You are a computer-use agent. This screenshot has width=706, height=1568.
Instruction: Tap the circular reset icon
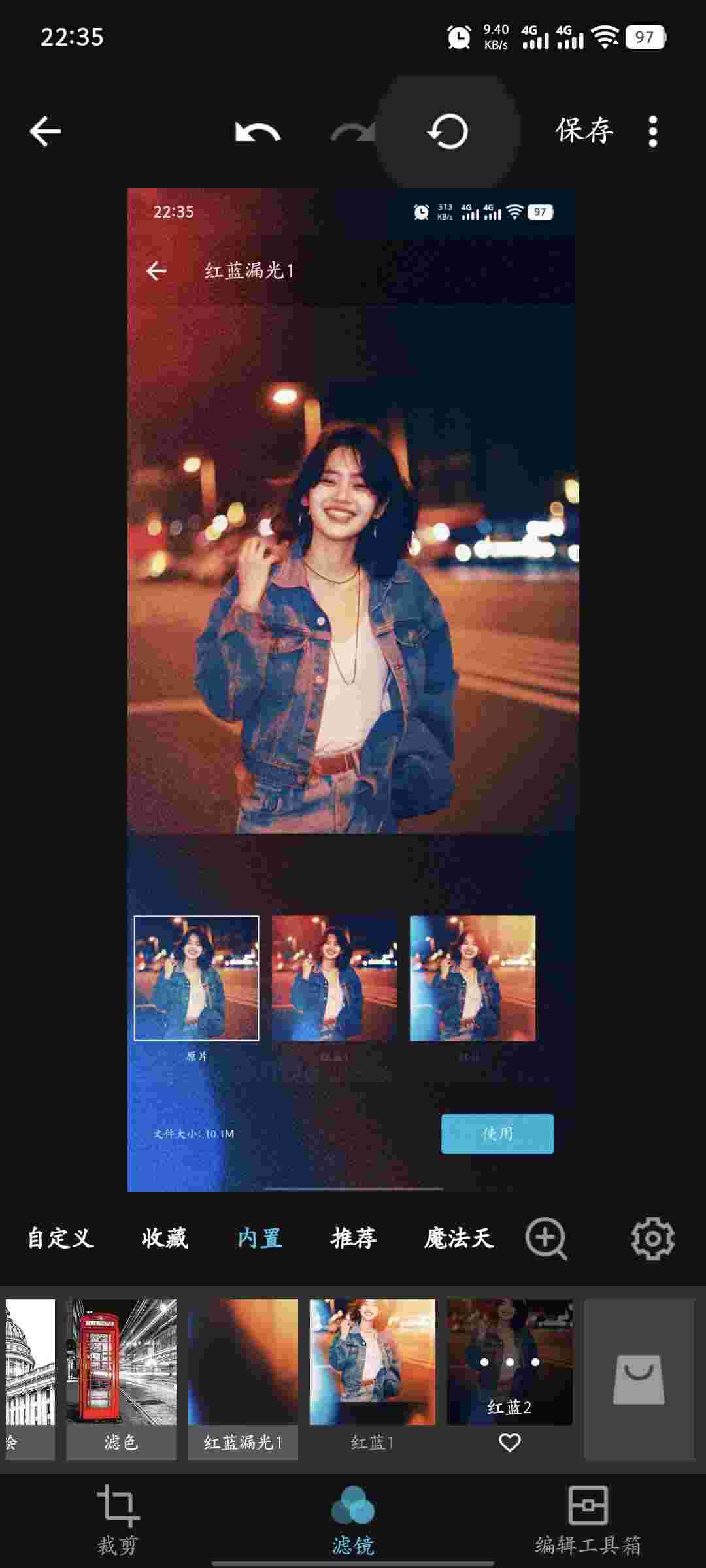tap(448, 131)
